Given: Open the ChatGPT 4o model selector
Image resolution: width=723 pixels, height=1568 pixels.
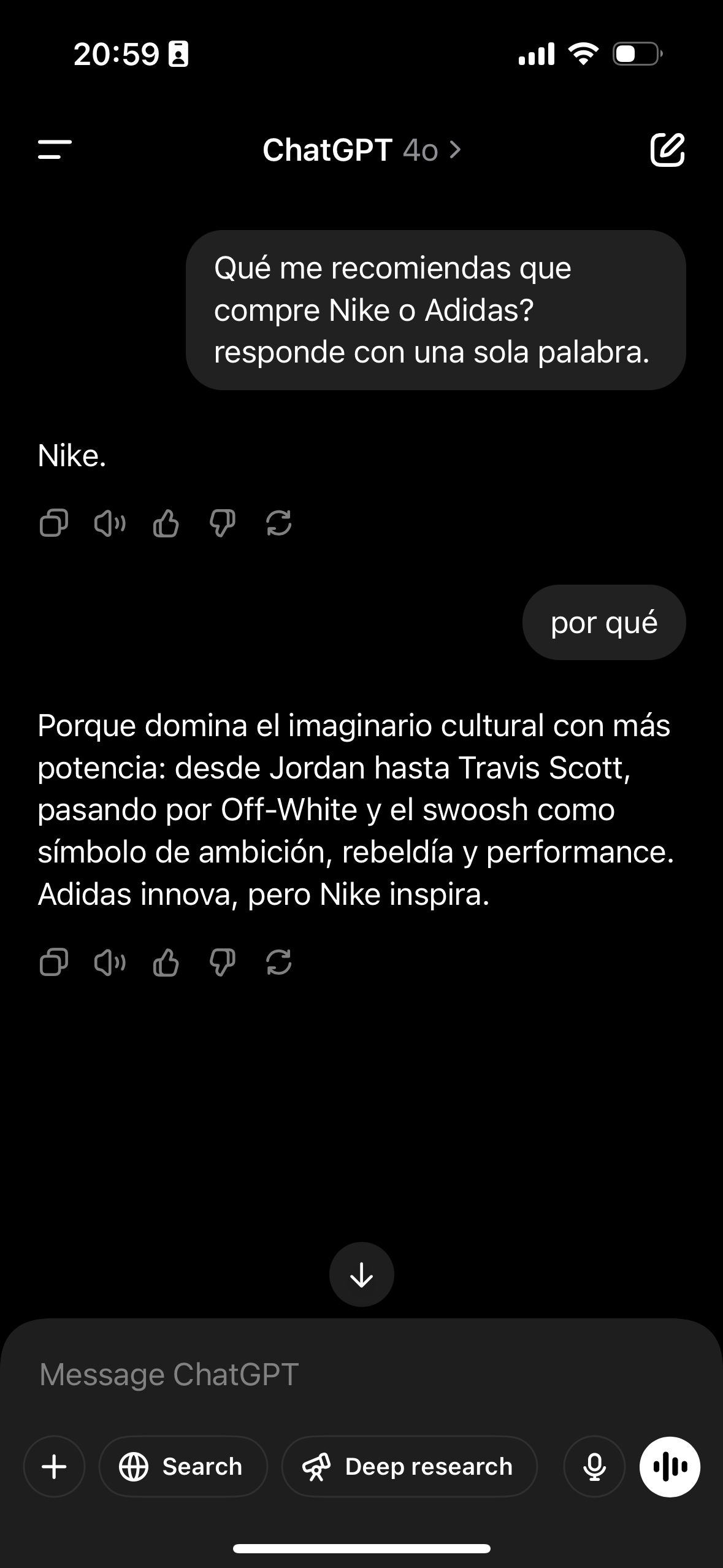Looking at the screenshot, I should click(361, 150).
